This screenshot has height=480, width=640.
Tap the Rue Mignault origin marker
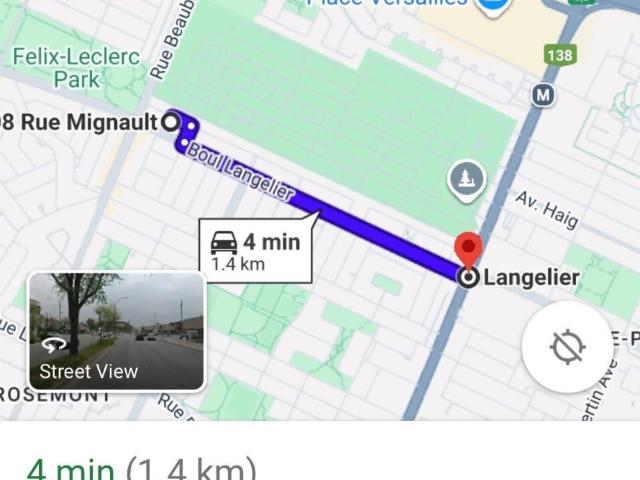coord(171,122)
